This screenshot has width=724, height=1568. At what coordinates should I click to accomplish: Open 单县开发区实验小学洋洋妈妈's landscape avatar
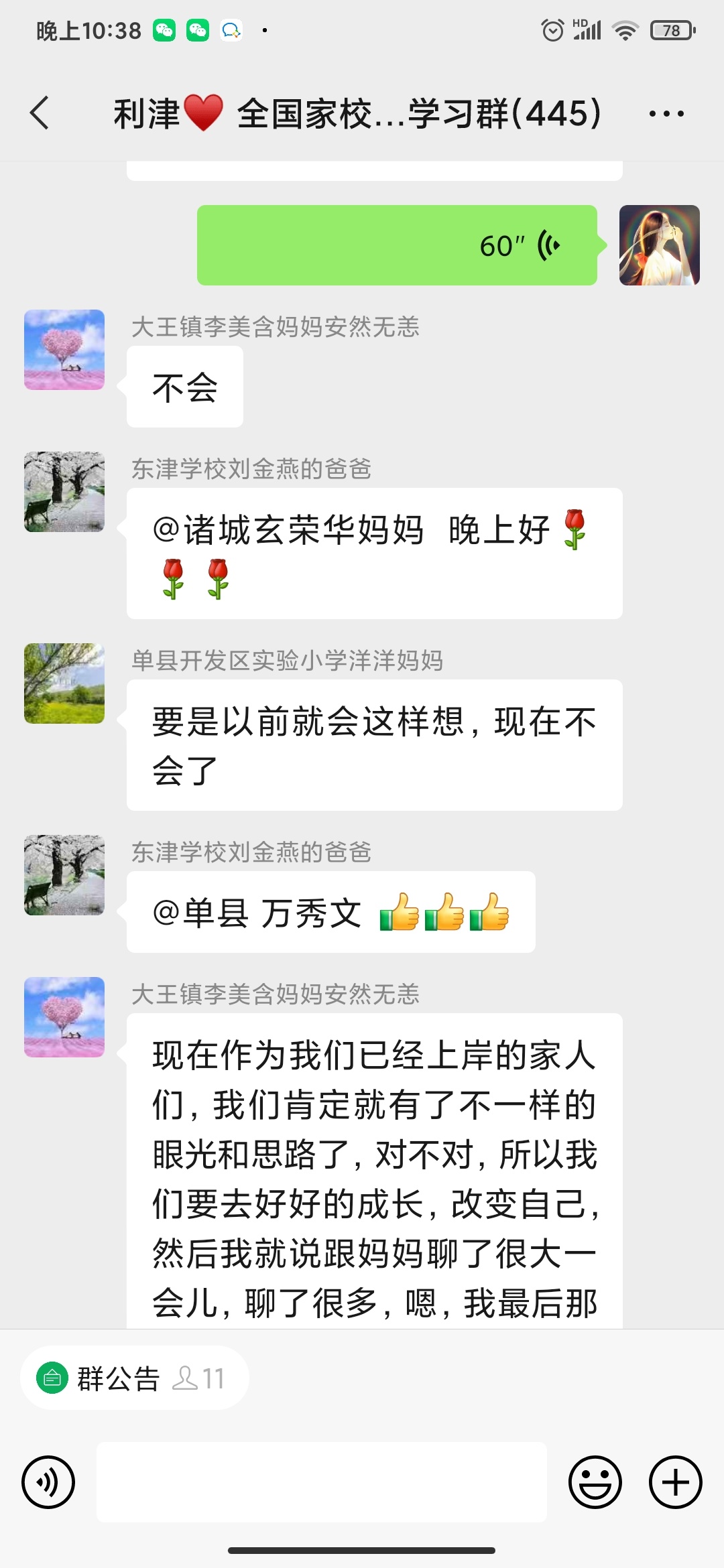click(x=64, y=683)
